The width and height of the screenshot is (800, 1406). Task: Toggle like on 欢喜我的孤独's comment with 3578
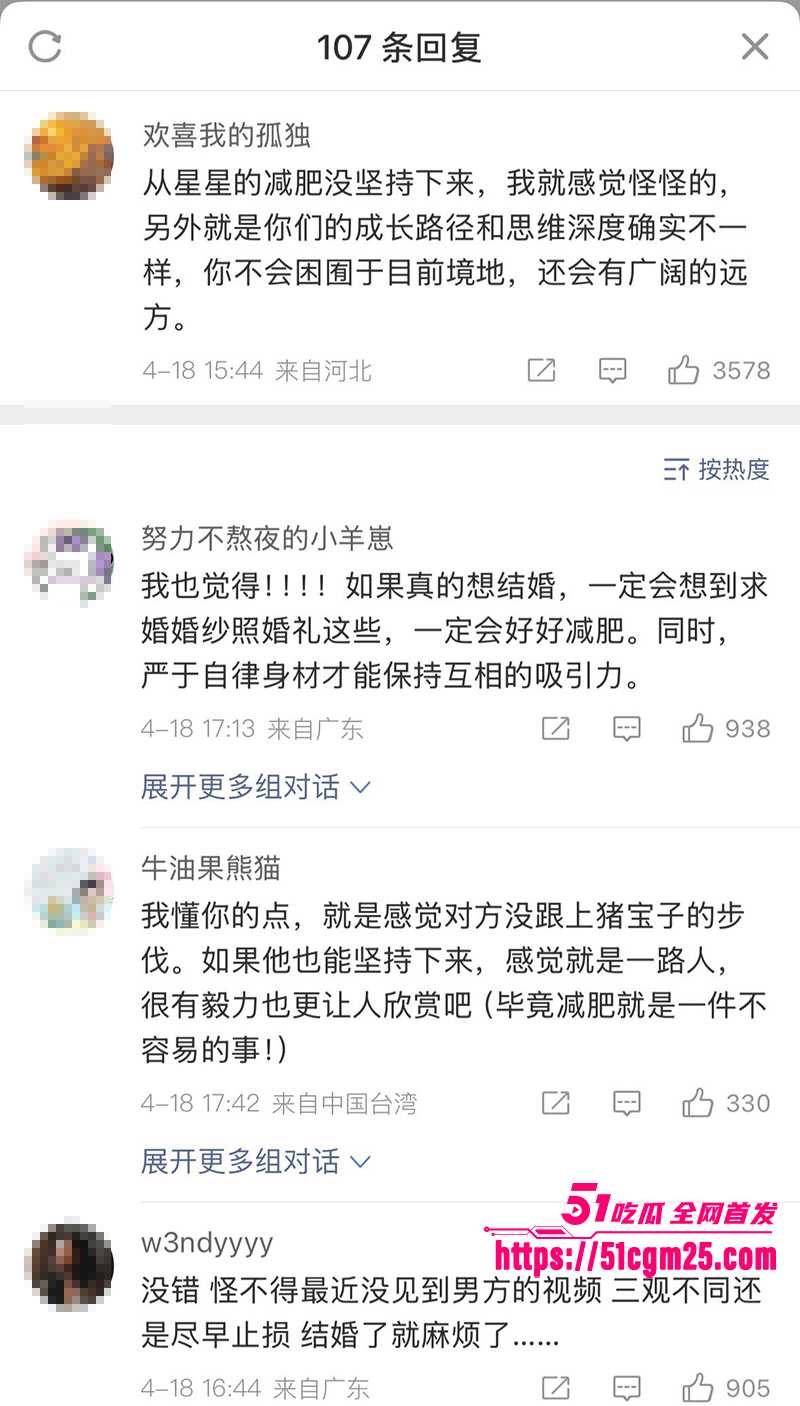pyautogui.click(x=683, y=370)
